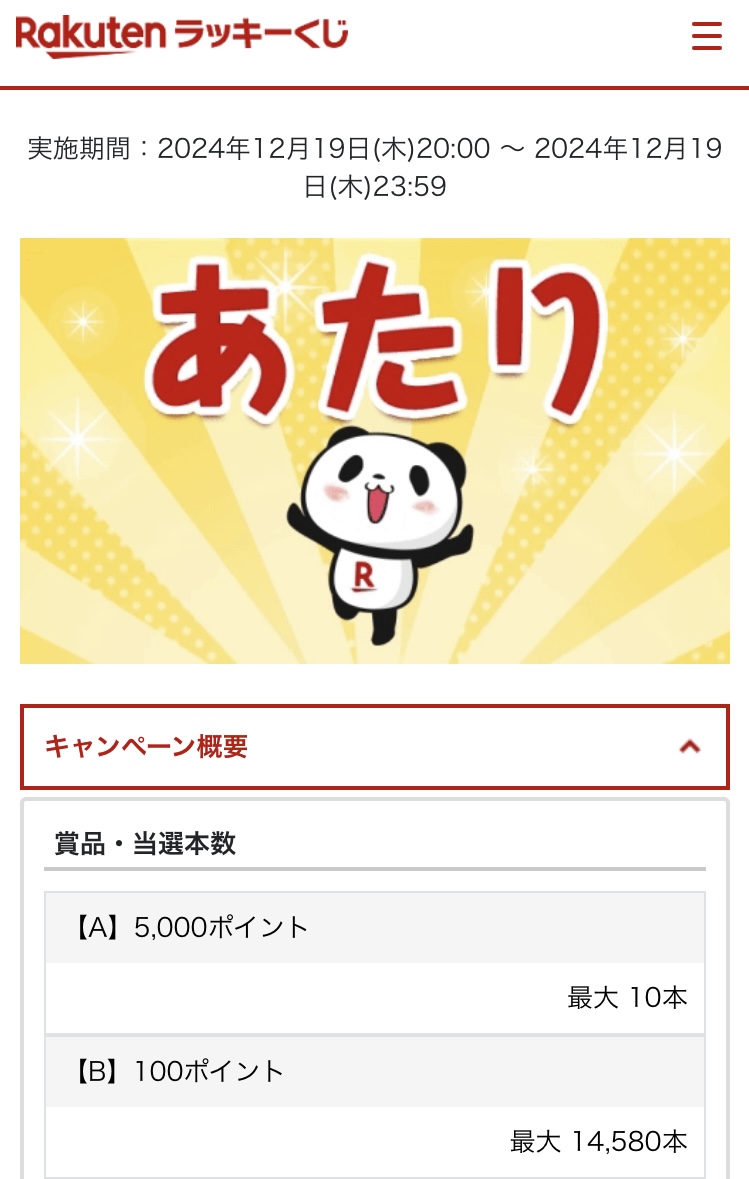The width and height of the screenshot is (749, 1179).
Task: Go to Rakuten ラッキーくじ home via logo
Action: (x=182, y=36)
